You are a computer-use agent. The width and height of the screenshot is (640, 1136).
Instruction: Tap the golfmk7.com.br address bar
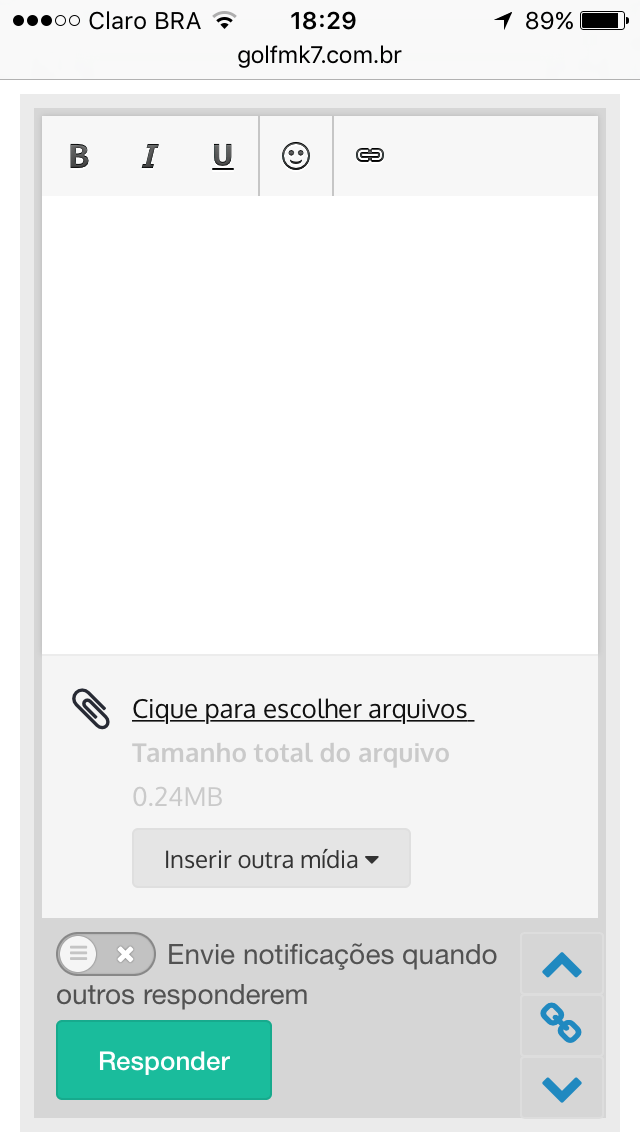(320, 55)
